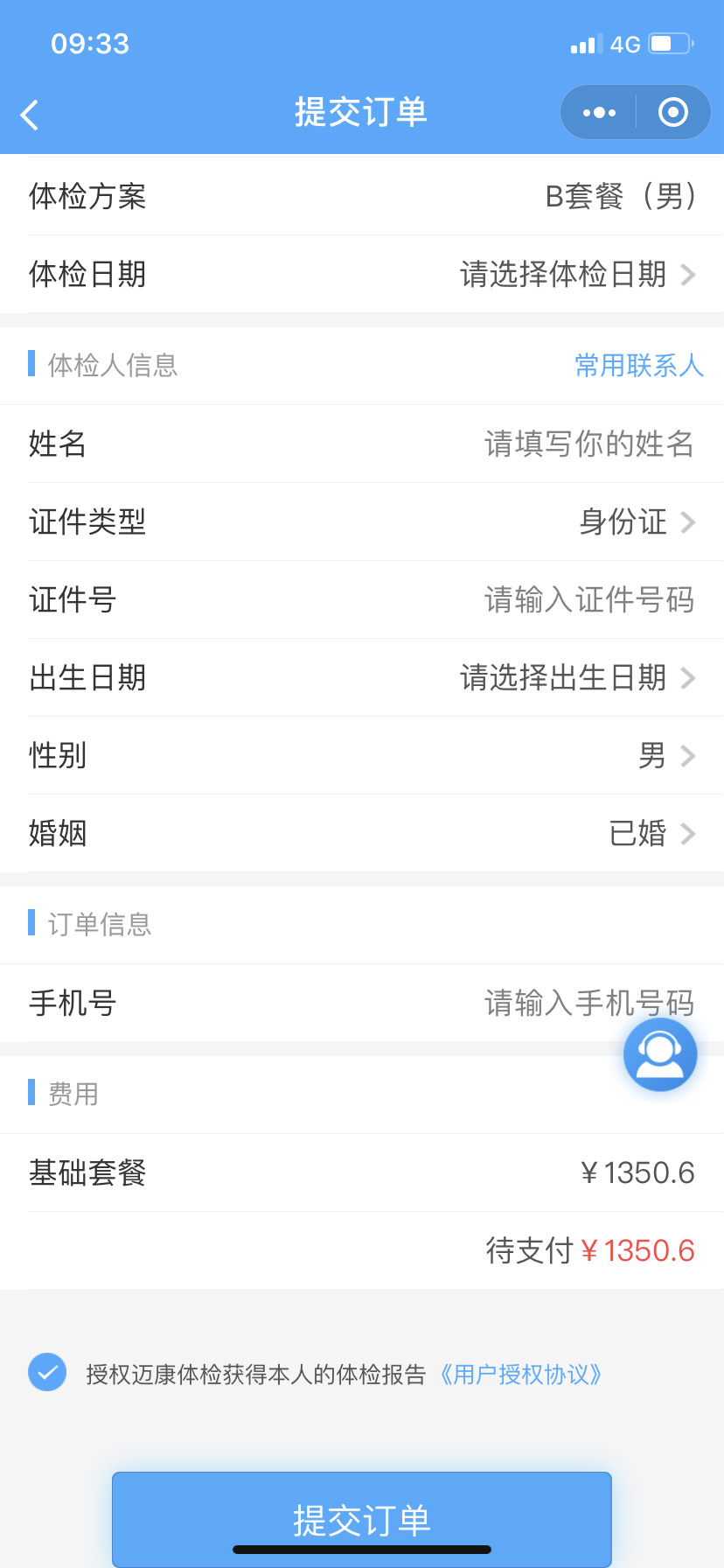724x1568 pixels.
Task: Go back using the header arrow
Action: (x=31, y=115)
